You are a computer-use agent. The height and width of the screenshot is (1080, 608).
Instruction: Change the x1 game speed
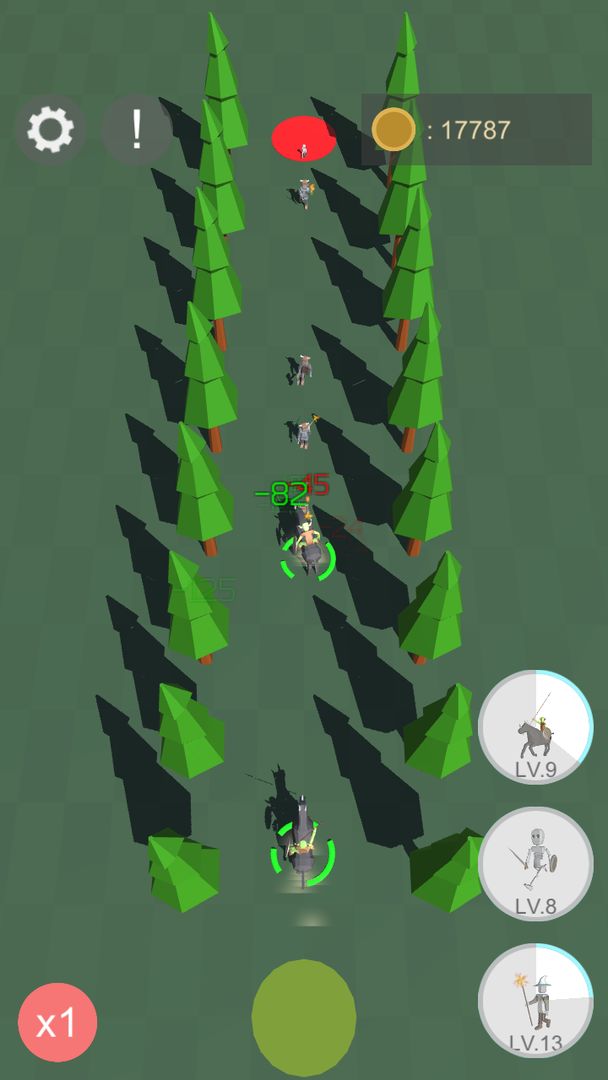tap(57, 1022)
